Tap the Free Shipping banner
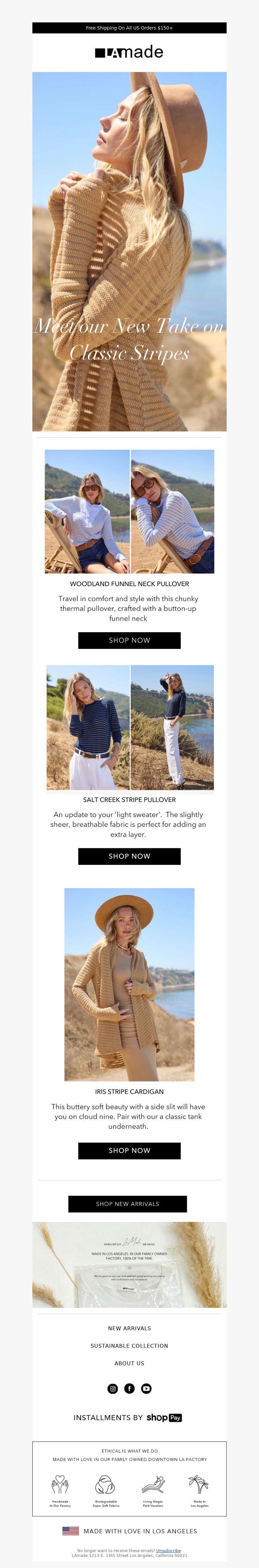Image resolution: width=259 pixels, height=1568 pixels. point(129,28)
